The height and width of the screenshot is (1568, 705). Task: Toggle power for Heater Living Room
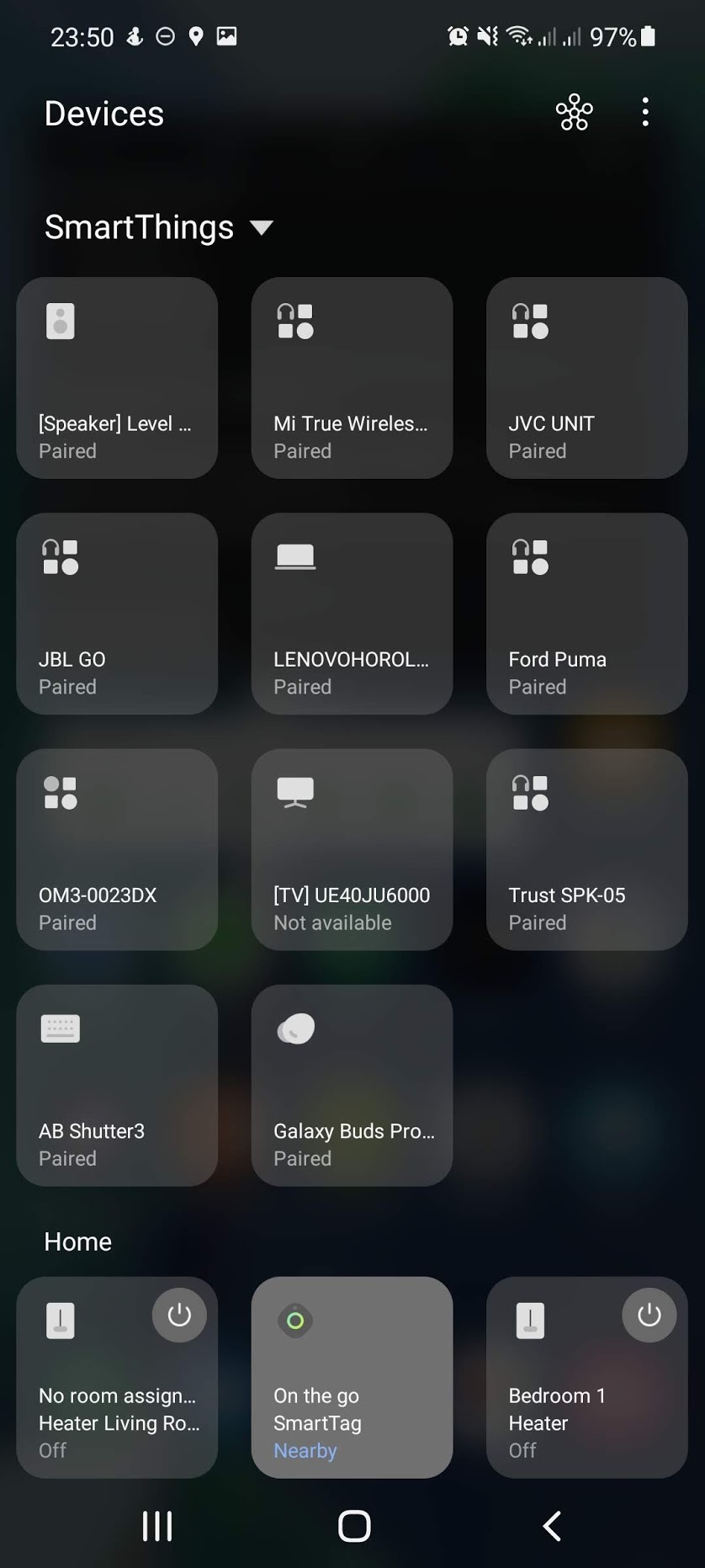pyautogui.click(x=179, y=1315)
